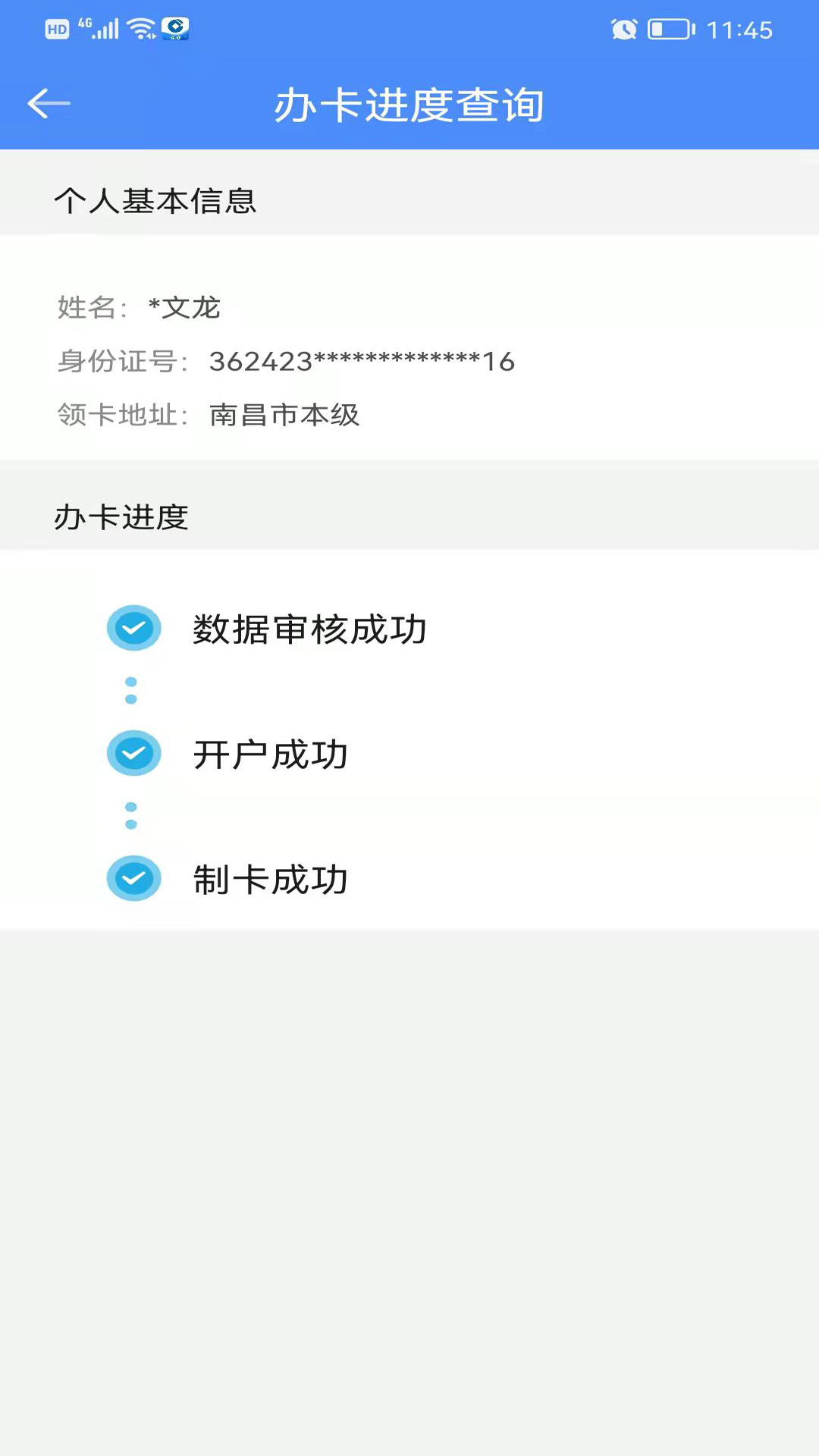This screenshot has width=819, height=1456.
Task: Tap the signal strength bars icon
Action: point(105,30)
